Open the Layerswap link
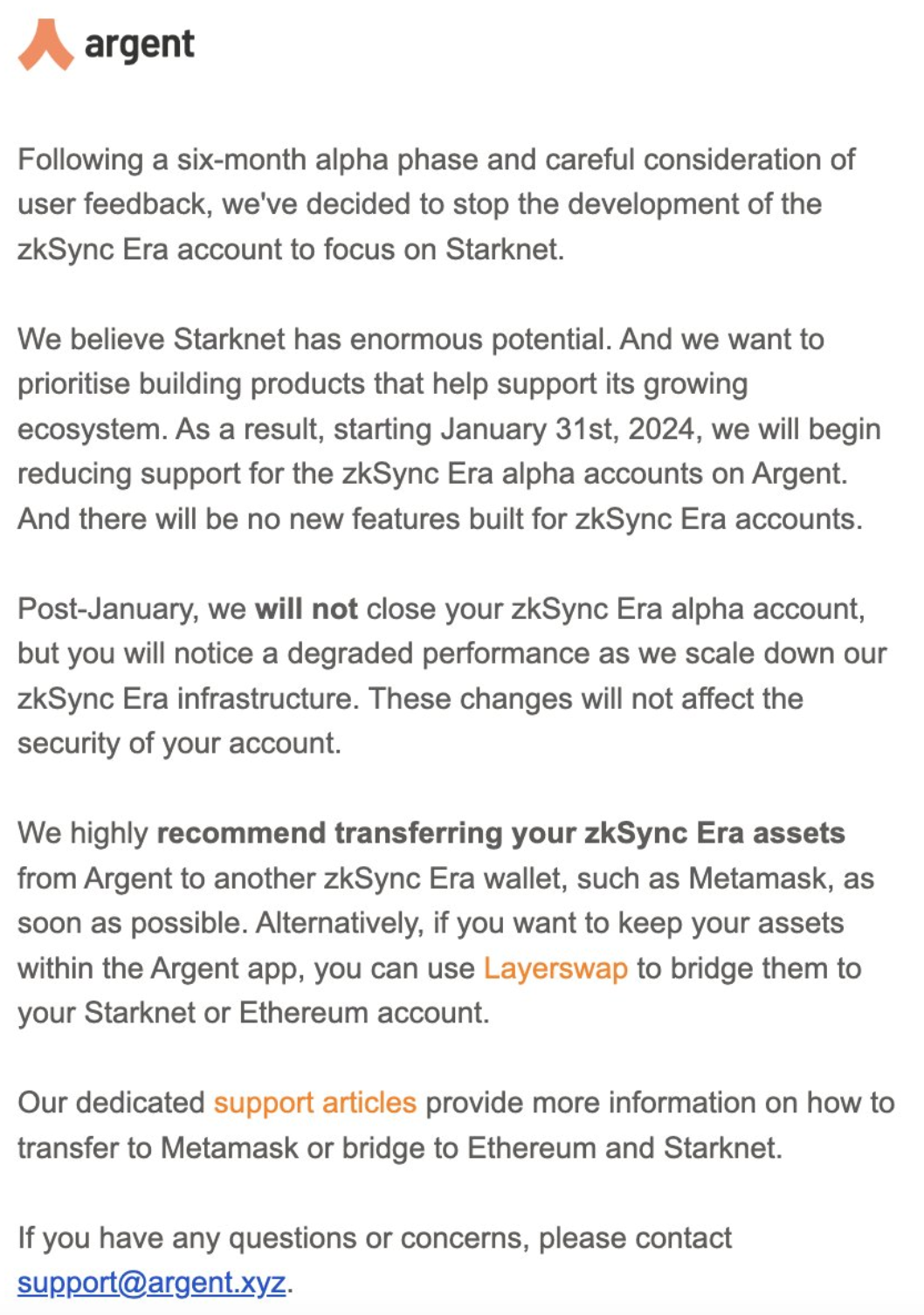This screenshot has width=924, height=1315. pyautogui.click(x=555, y=968)
